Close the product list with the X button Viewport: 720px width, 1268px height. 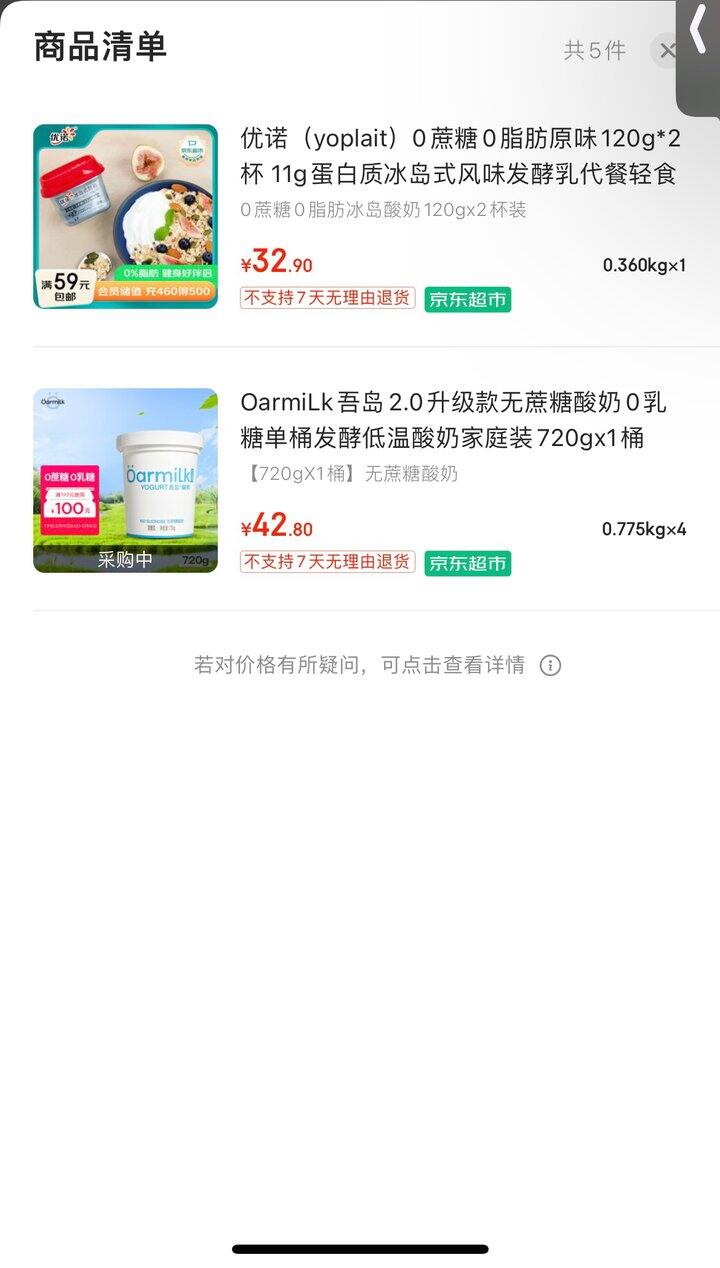pos(668,51)
